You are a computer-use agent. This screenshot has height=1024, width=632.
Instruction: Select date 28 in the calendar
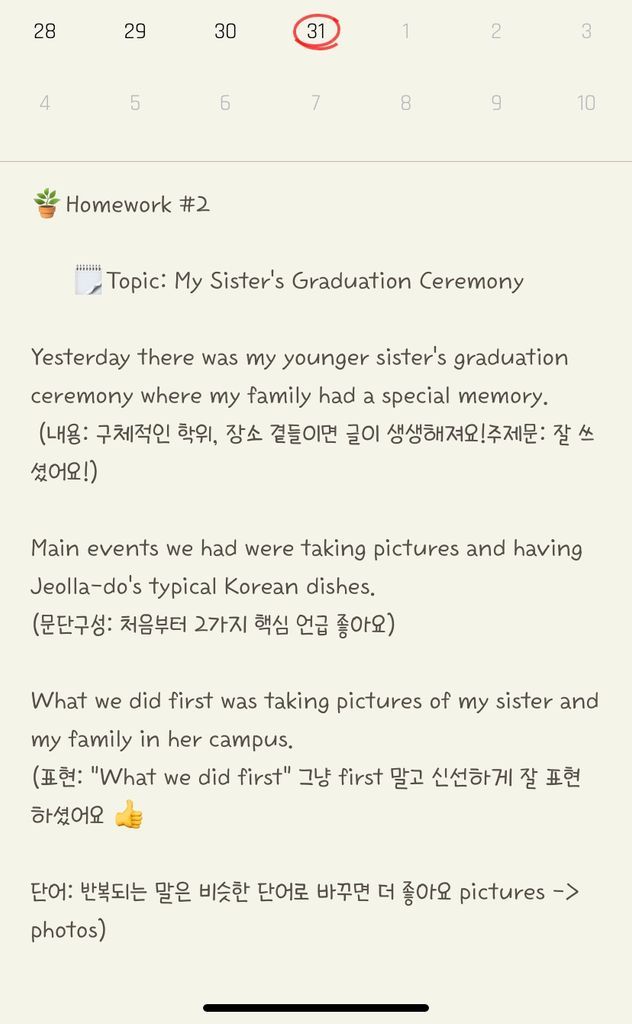click(x=45, y=31)
